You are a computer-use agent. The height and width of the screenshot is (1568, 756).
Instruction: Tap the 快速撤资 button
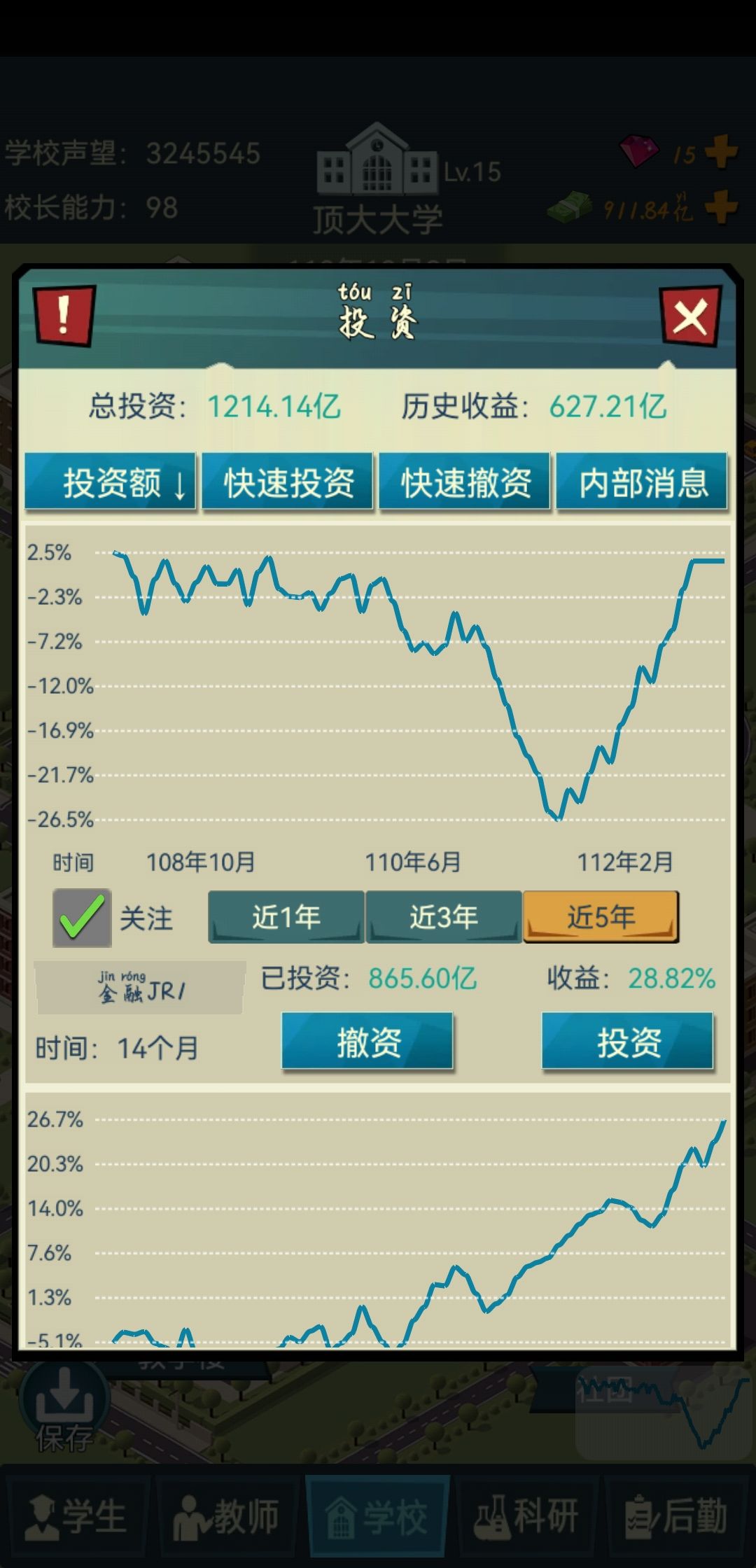point(465,482)
